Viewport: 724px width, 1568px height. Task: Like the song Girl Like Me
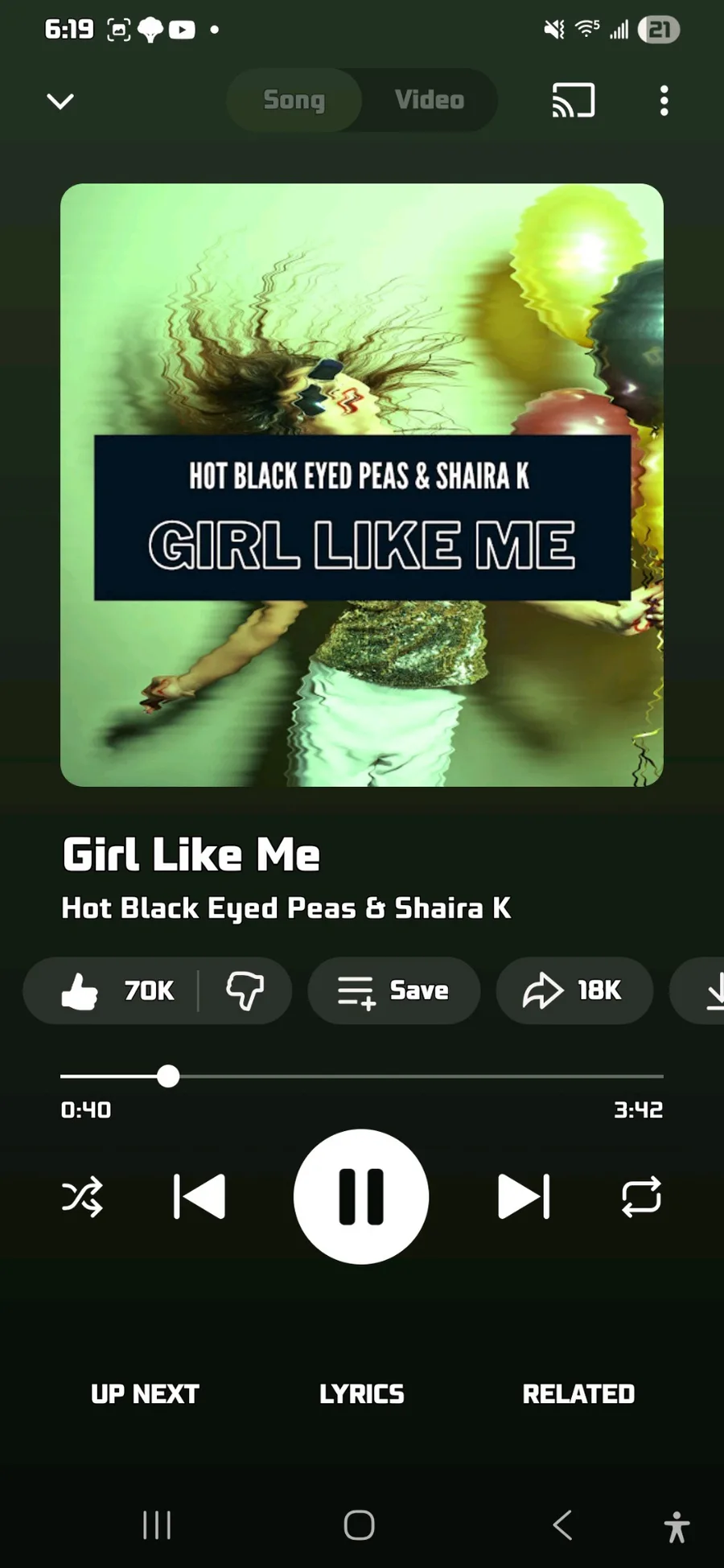[117, 990]
